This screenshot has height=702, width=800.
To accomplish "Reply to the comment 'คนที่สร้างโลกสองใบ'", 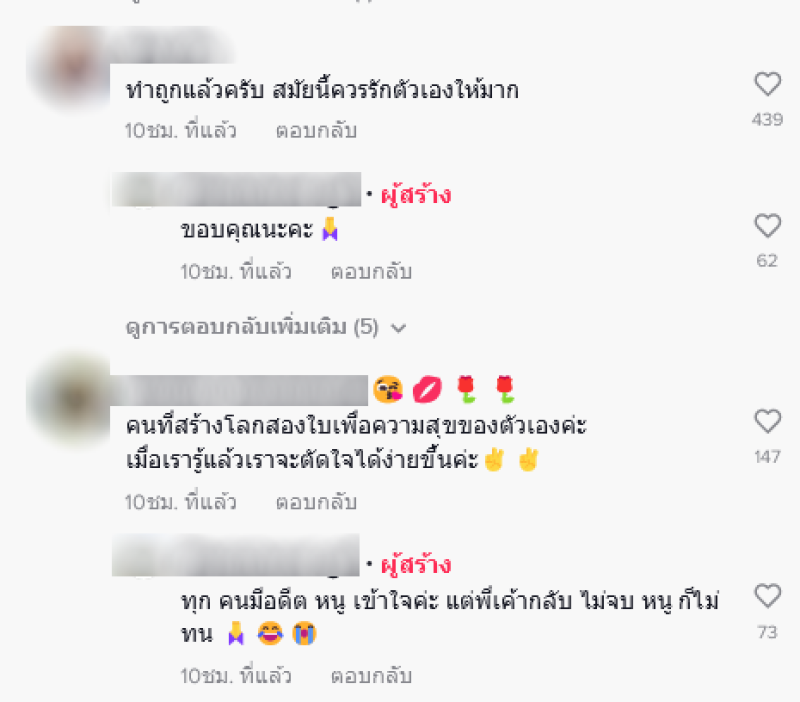I will coord(315,501).
